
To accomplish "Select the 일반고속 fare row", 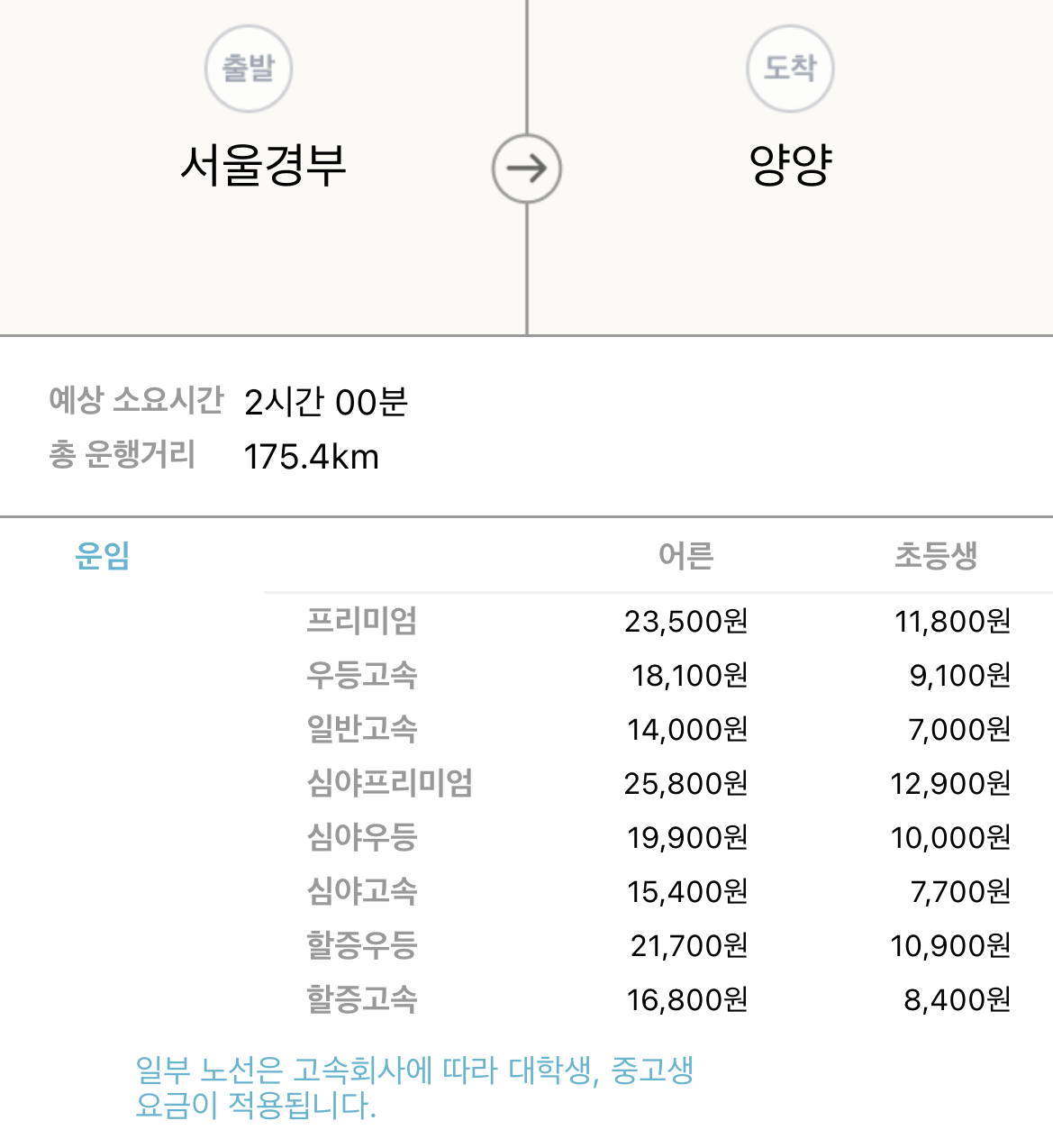I will [361, 729].
